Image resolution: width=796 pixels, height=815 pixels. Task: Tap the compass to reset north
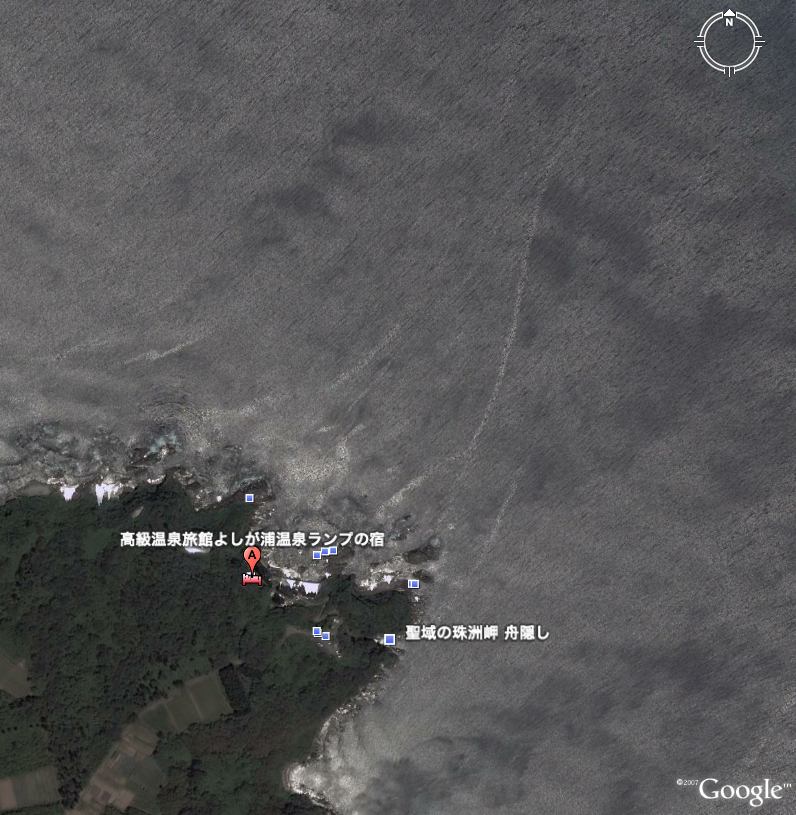click(x=730, y=42)
